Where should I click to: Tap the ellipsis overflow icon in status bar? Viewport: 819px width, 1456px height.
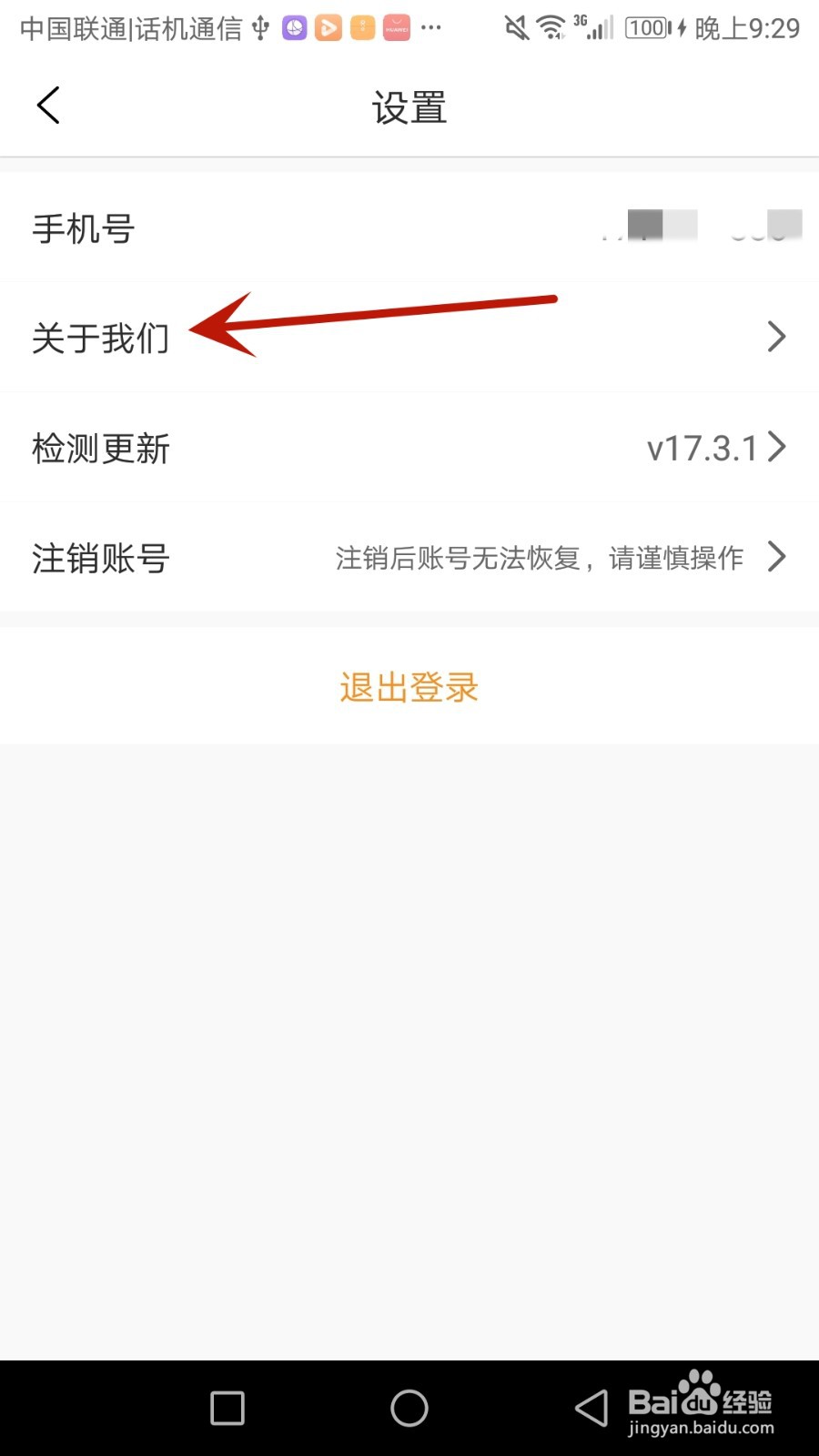(431, 28)
